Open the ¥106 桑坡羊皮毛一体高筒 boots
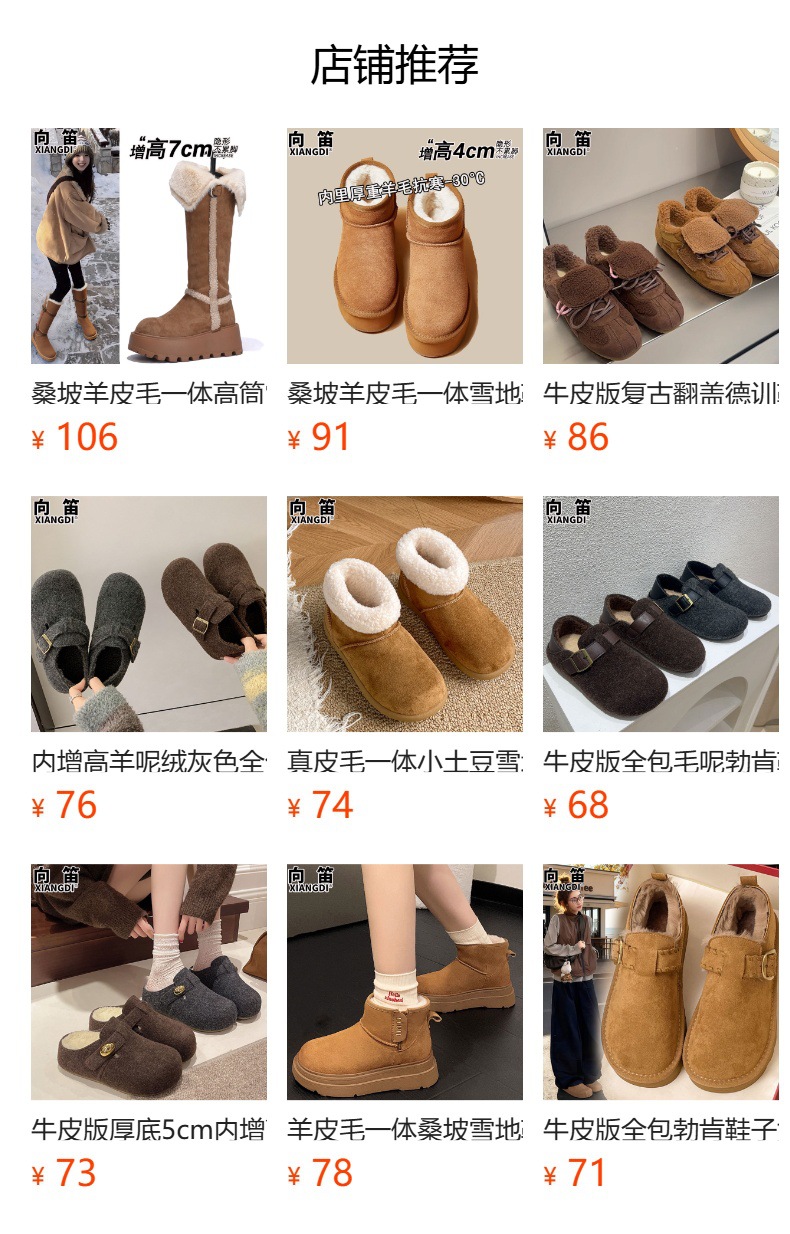790x1234 pixels. (149, 246)
